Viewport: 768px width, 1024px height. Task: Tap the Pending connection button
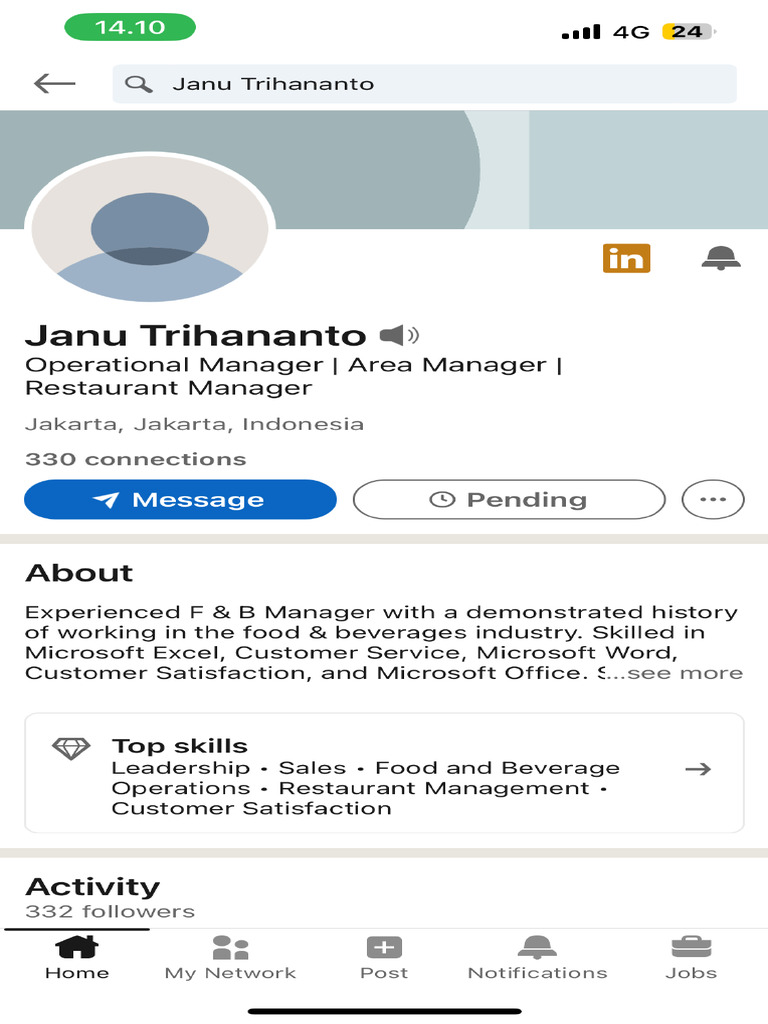click(x=509, y=500)
